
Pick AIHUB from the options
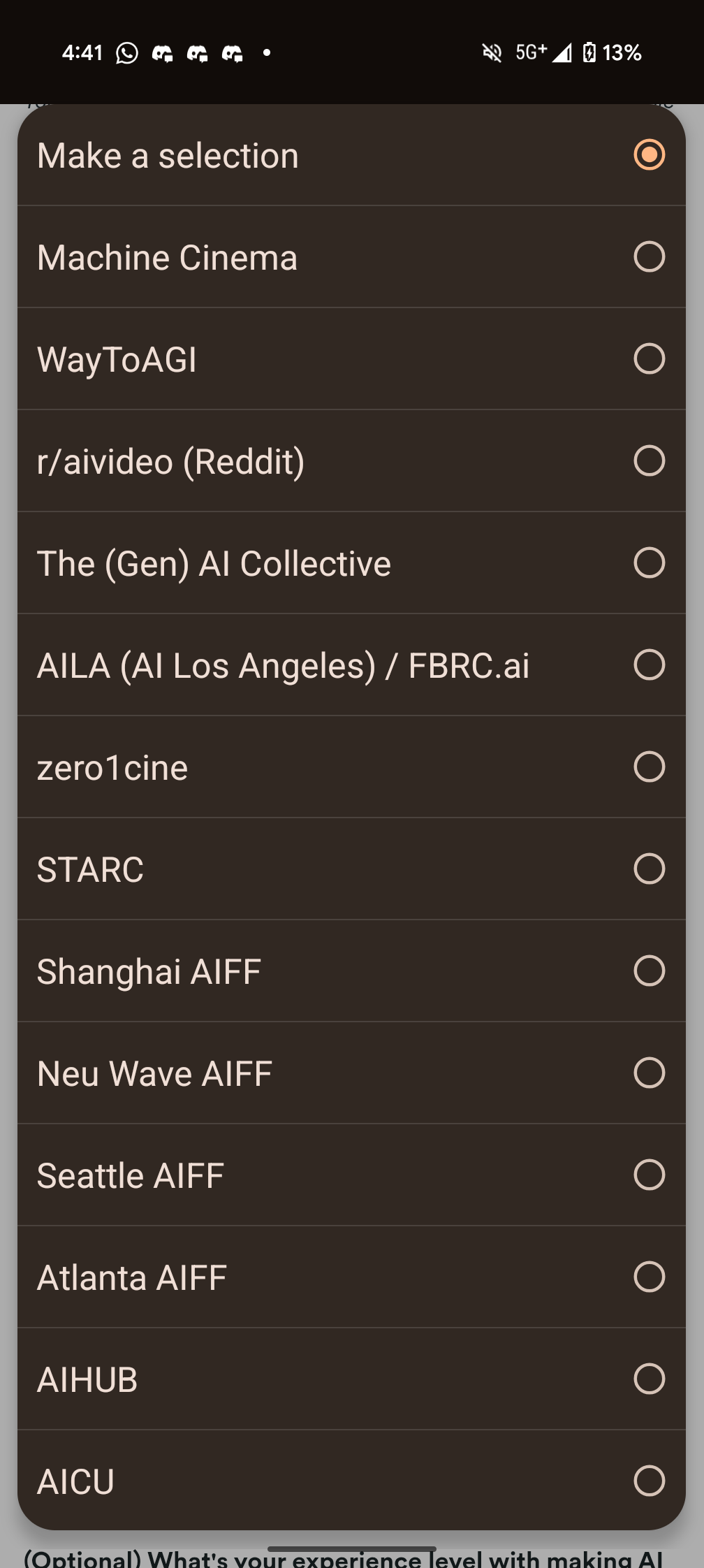pos(351,1379)
